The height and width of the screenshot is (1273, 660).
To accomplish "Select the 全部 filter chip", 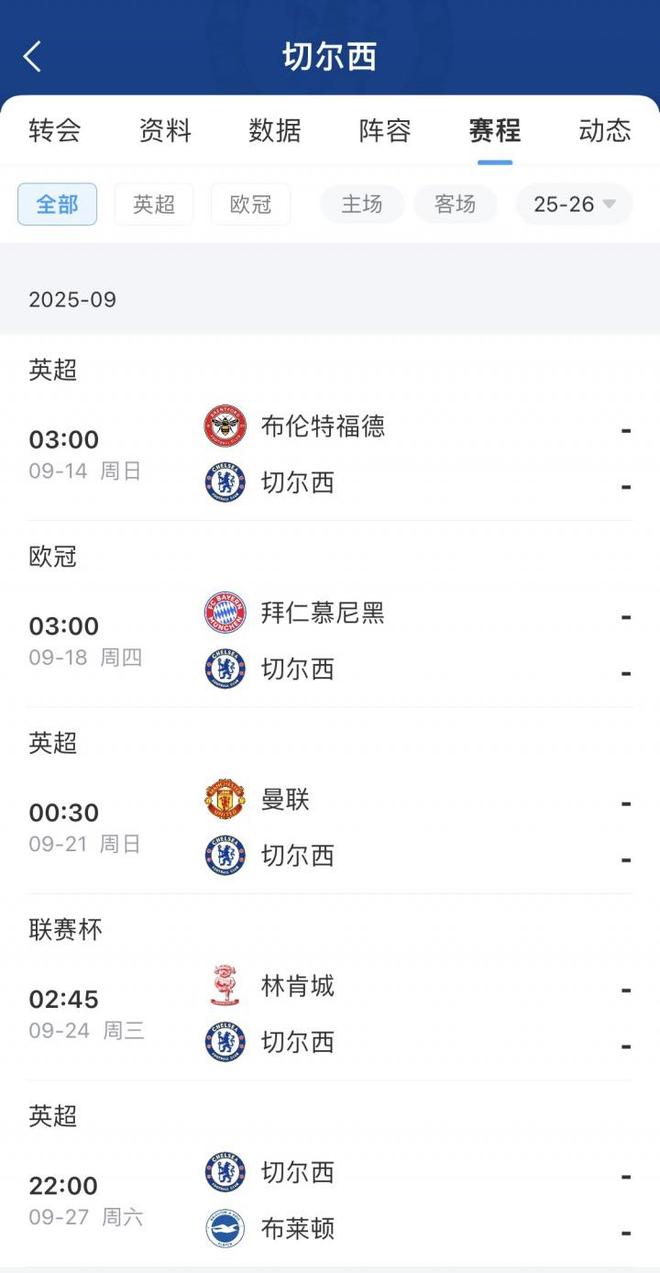I will [x=57, y=204].
